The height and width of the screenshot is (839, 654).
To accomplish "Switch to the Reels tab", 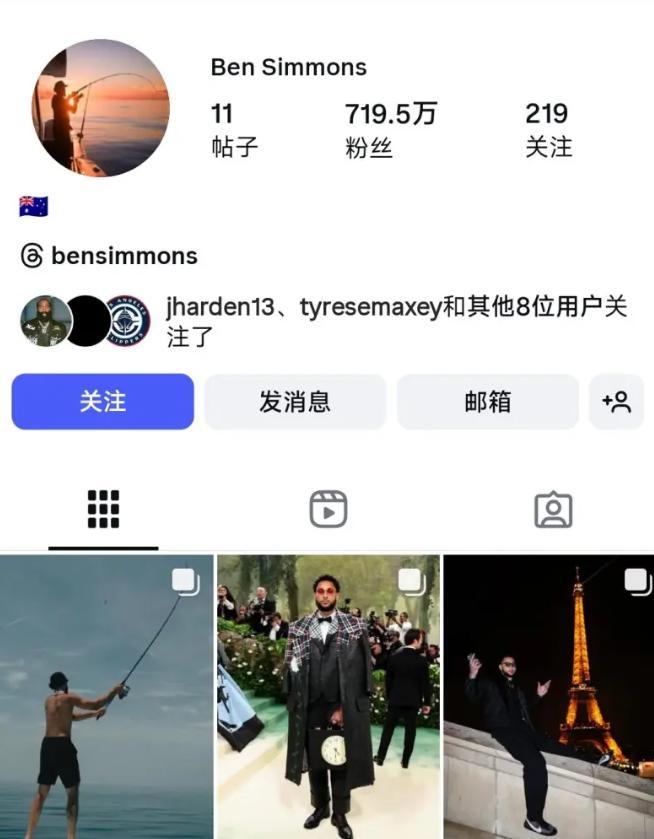I will [x=328, y=509].
